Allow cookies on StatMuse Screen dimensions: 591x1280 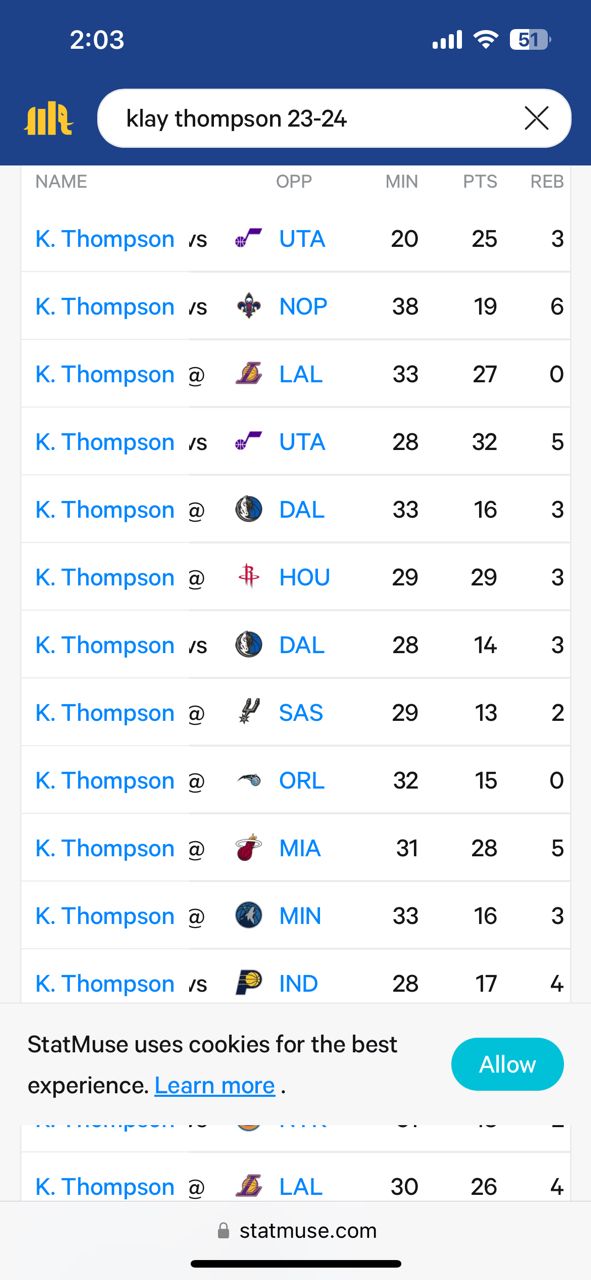(507, 1064)
